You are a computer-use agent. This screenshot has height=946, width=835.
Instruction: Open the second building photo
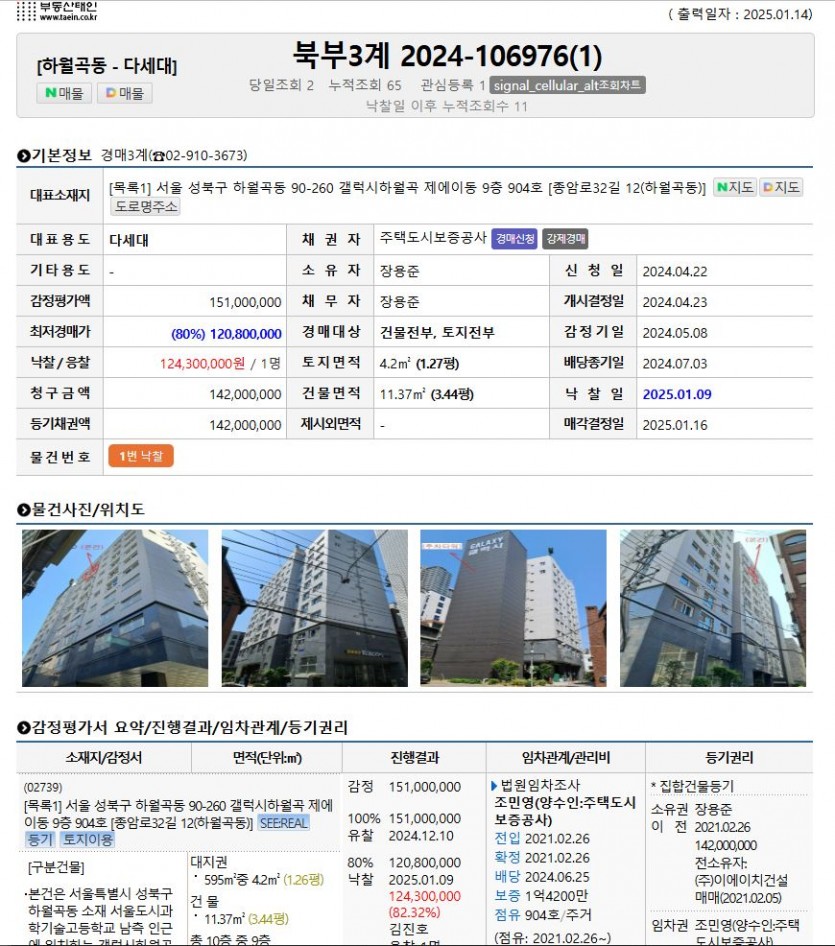point(314,608)
